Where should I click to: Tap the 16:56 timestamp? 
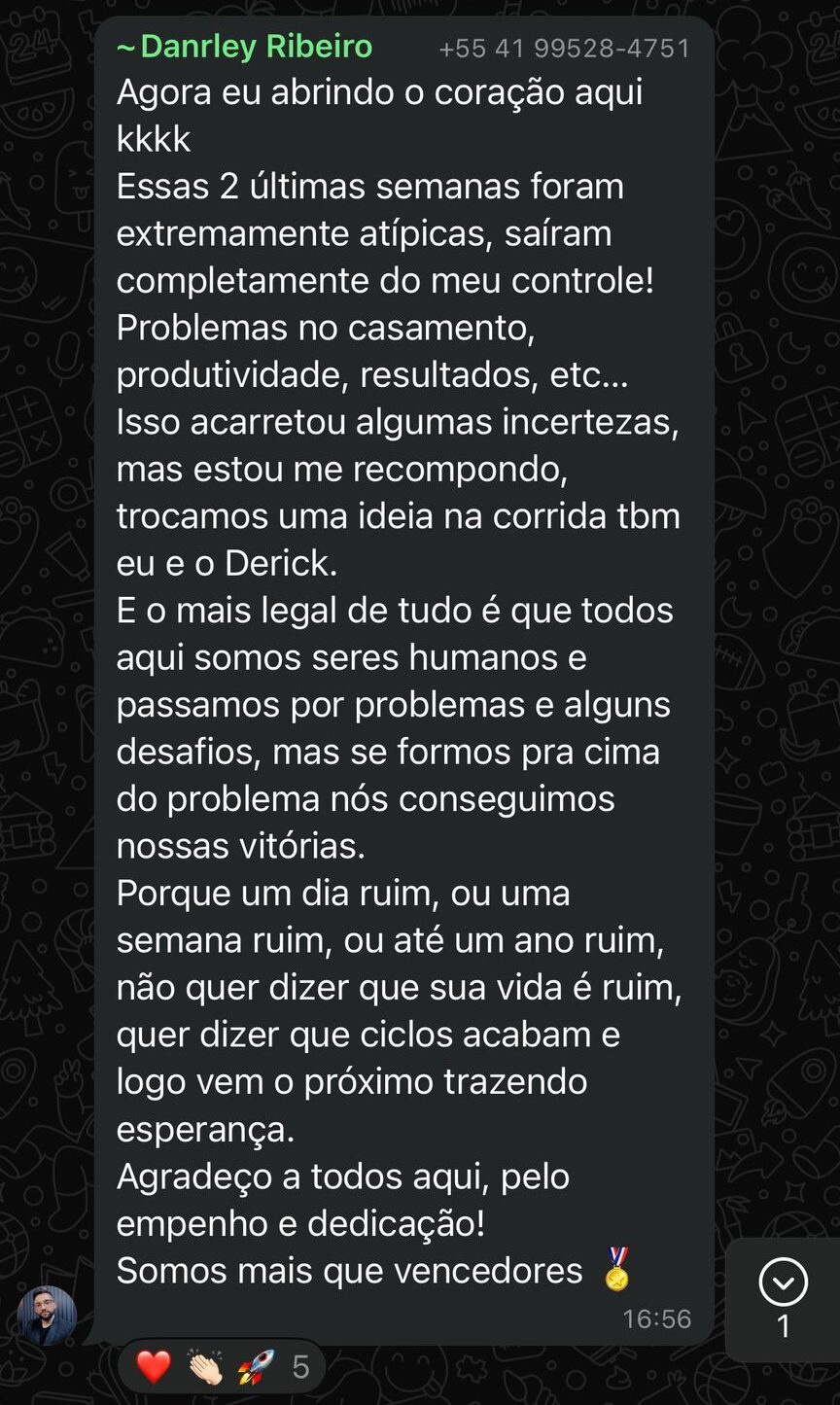pyautogui.click(x=656, y=1318)
